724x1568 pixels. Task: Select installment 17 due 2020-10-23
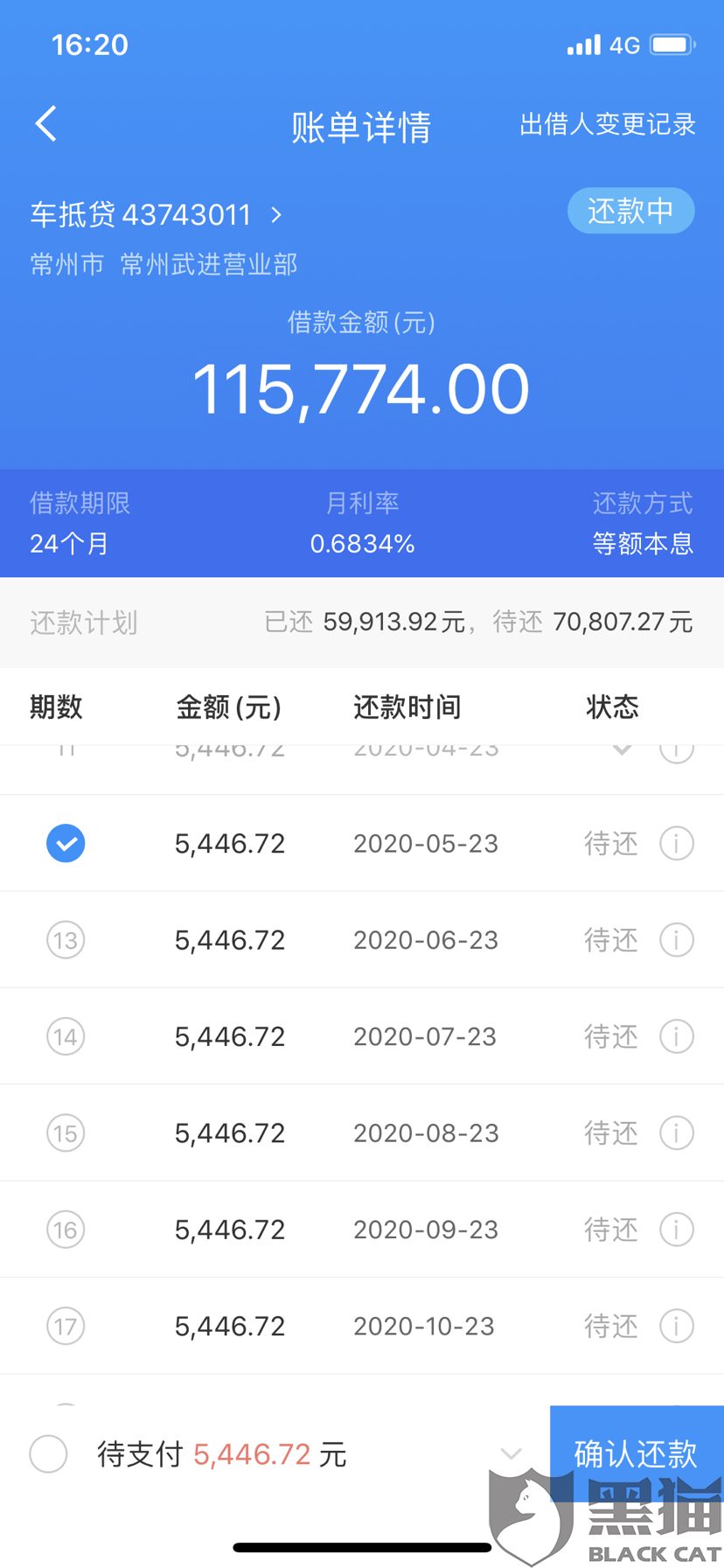click(x=66, y=1326)
